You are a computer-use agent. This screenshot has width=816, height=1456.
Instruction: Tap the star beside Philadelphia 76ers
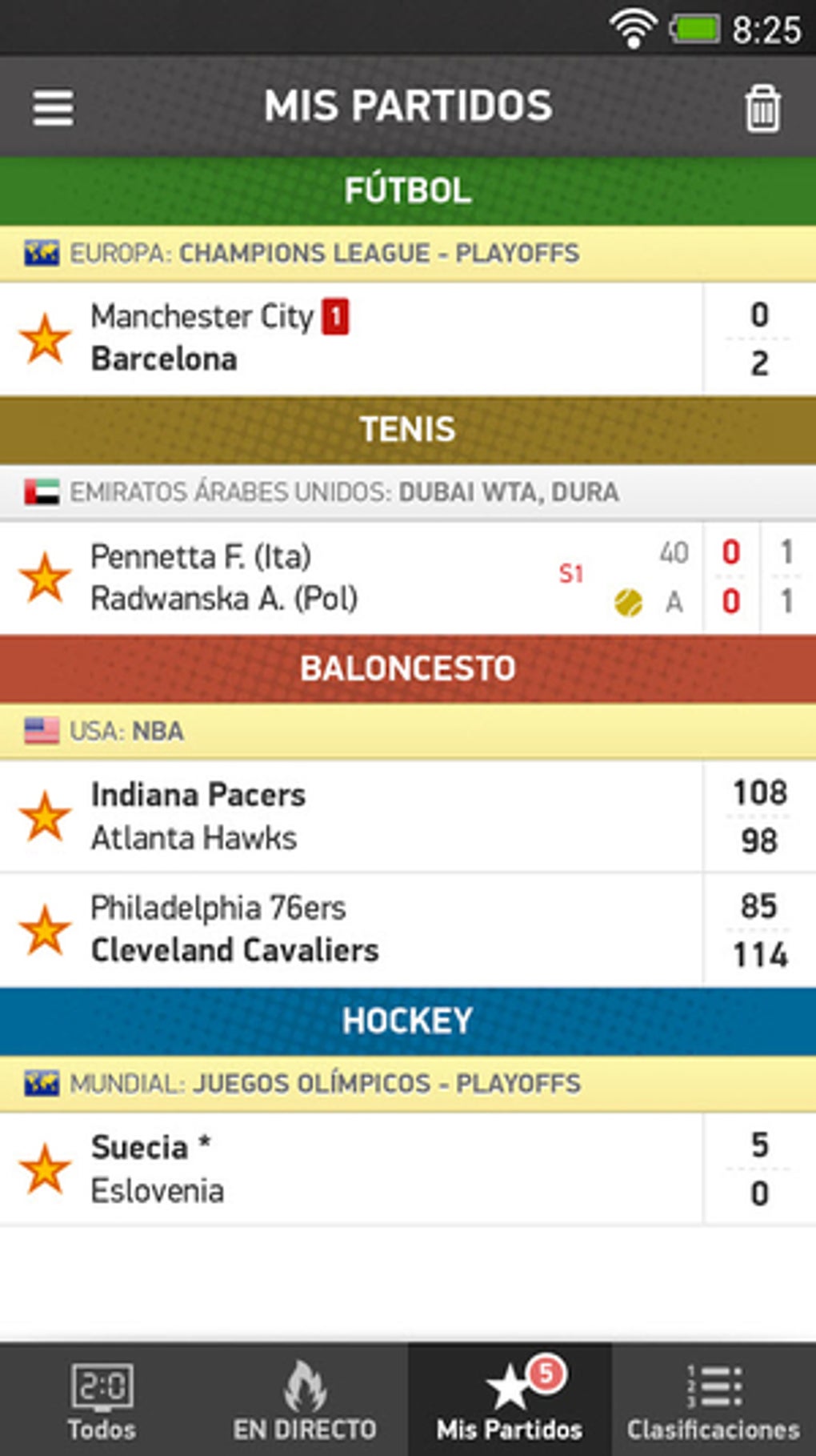pyautogui.click(x=45, y=930)
